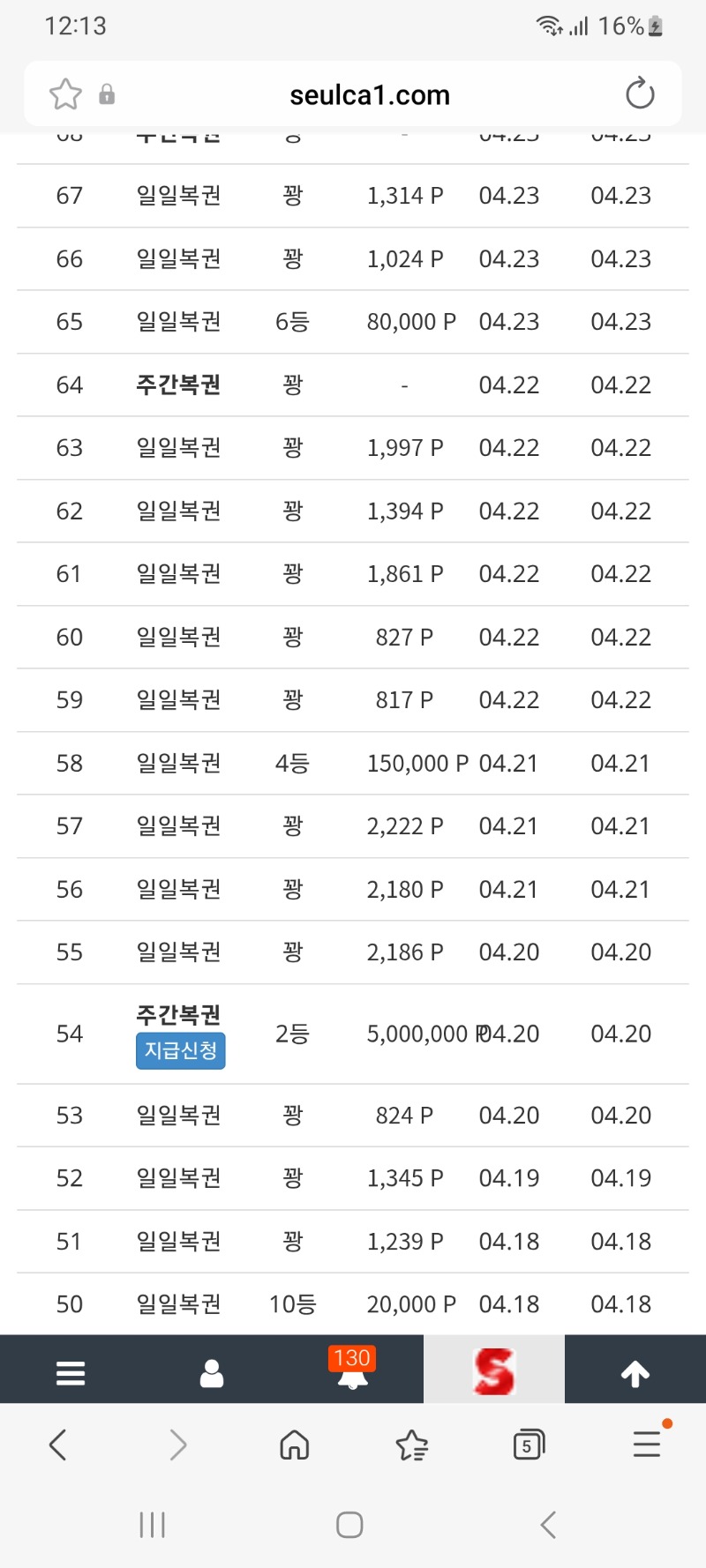Open the site hamburger menu
Screen dimensions: 706x1568
click(71, 1372)
